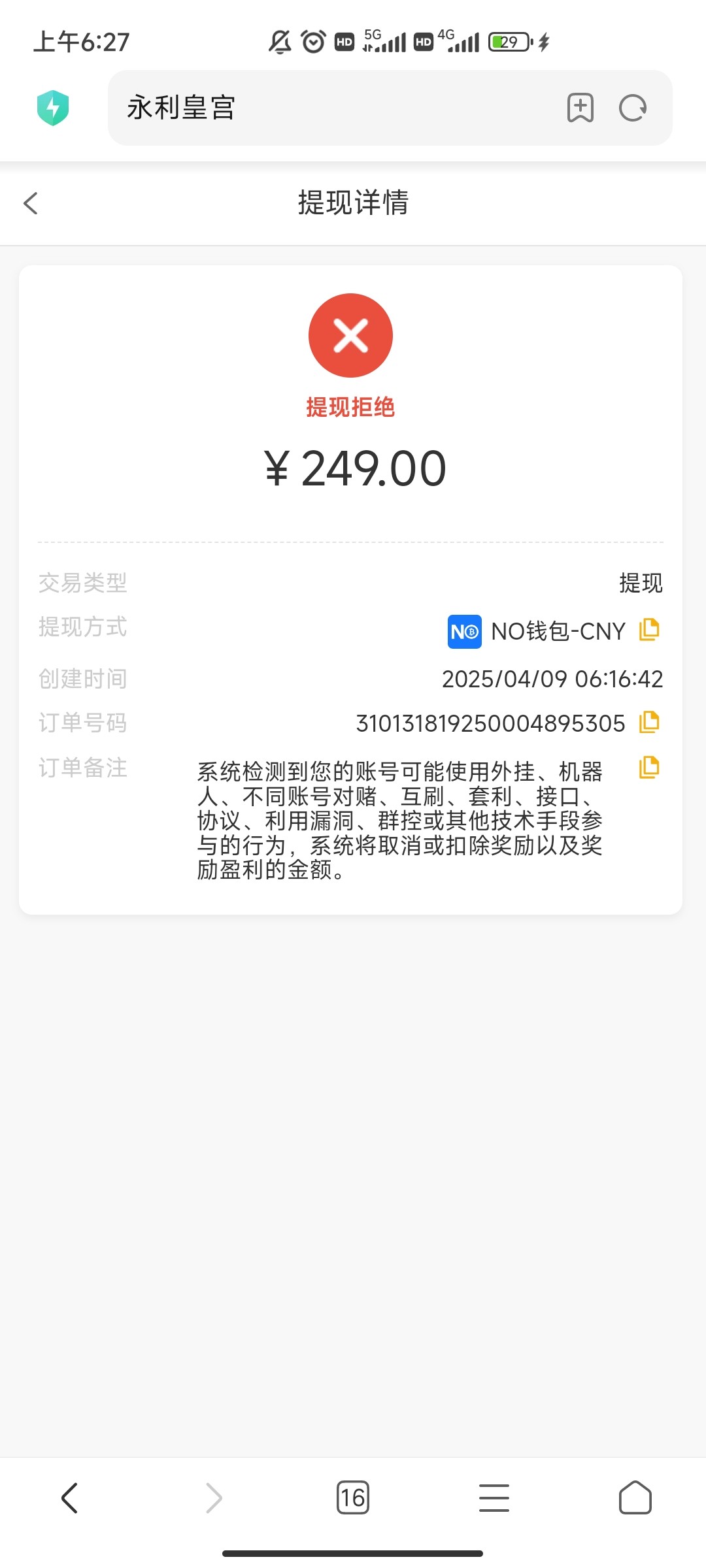The image size is (706, 1568).
Task: Go to browser home page
Action: pyautogui.click(x=635, y=1497)
